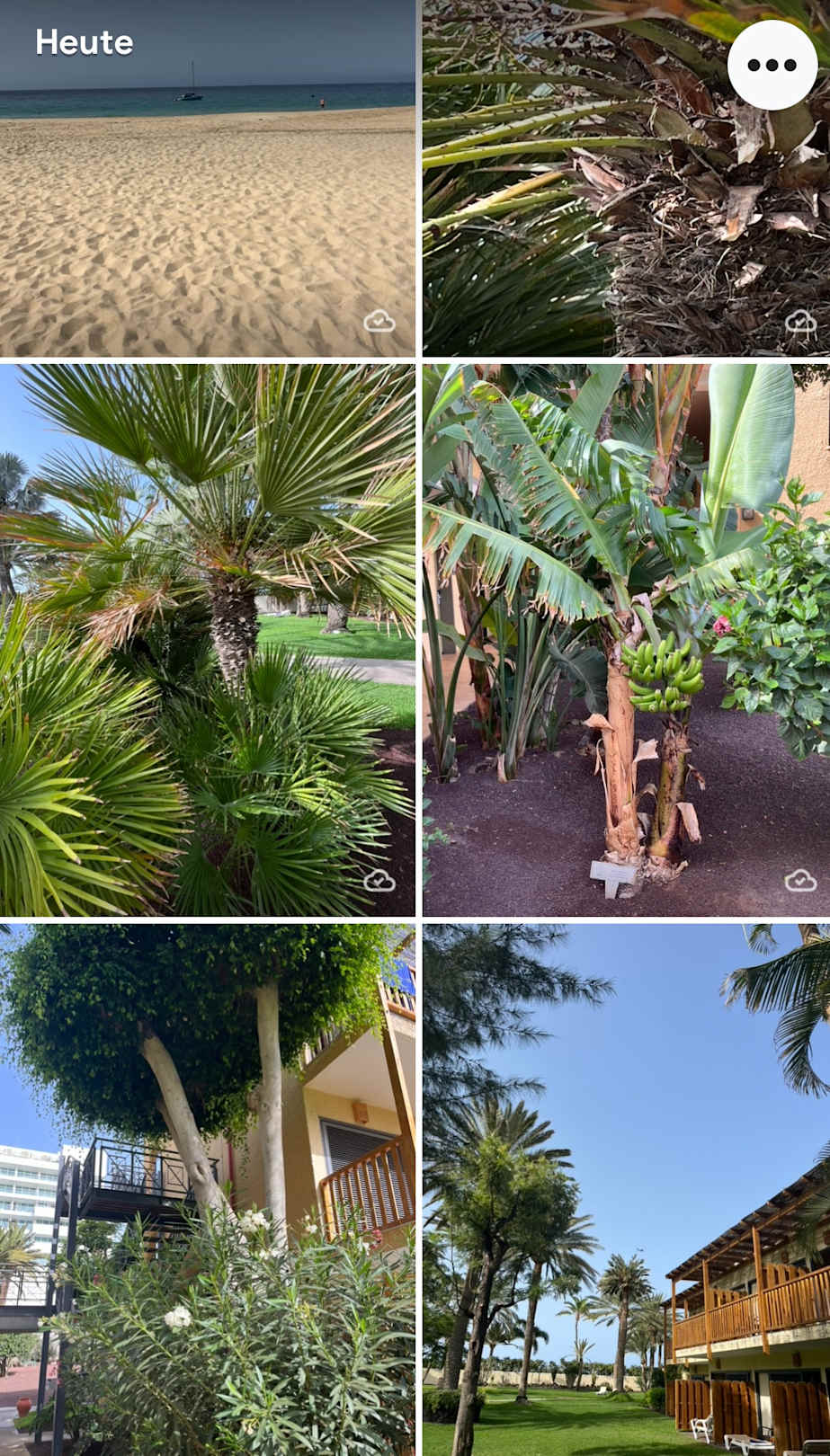830x1456 pixels.
Task: Open the fan palm garden photo
Action: [x=207, y=640]
